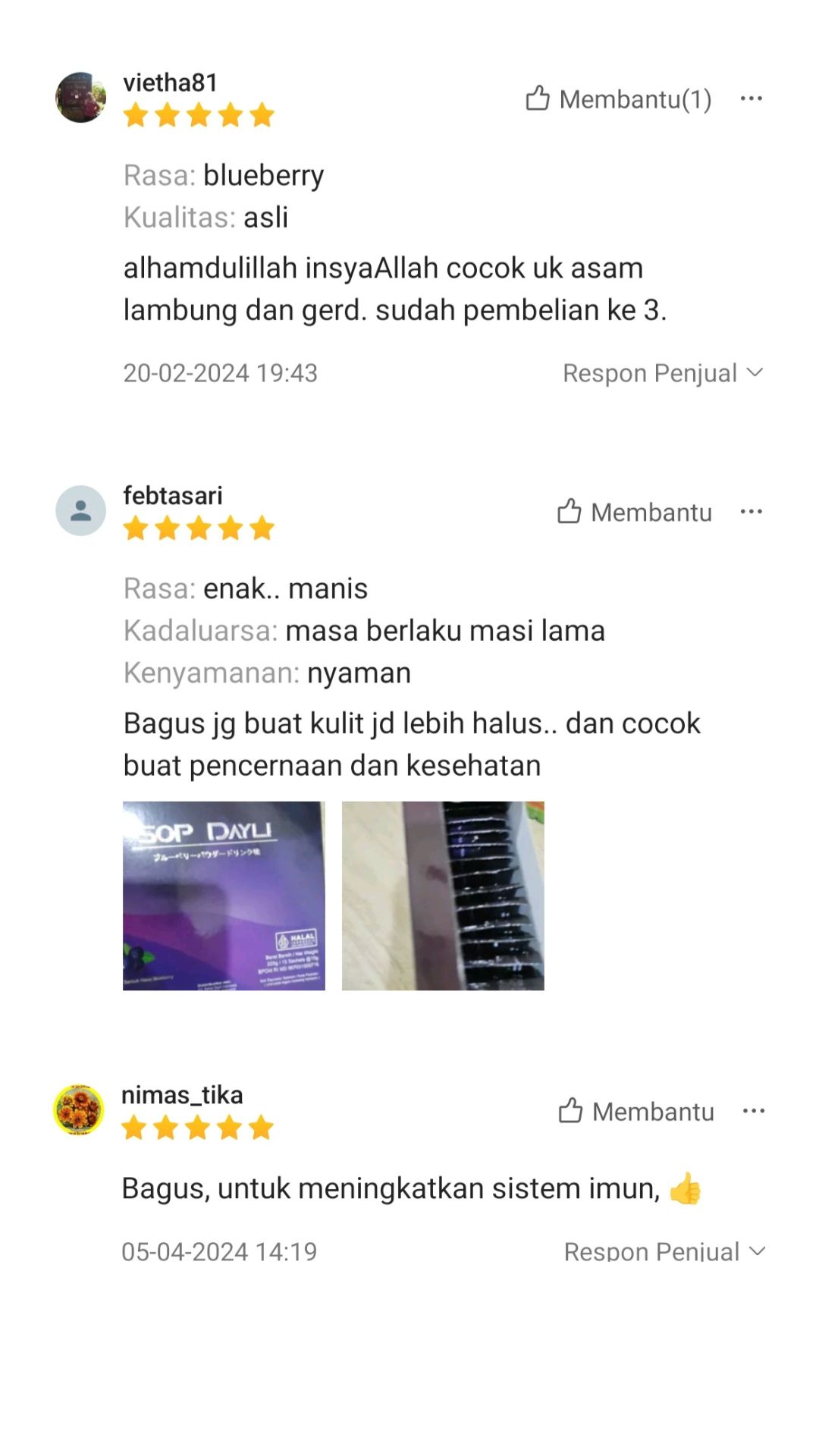Like nimas_tika's review as helpful
Viewport: 819px width, 1456px height.
coord(636,1112)
